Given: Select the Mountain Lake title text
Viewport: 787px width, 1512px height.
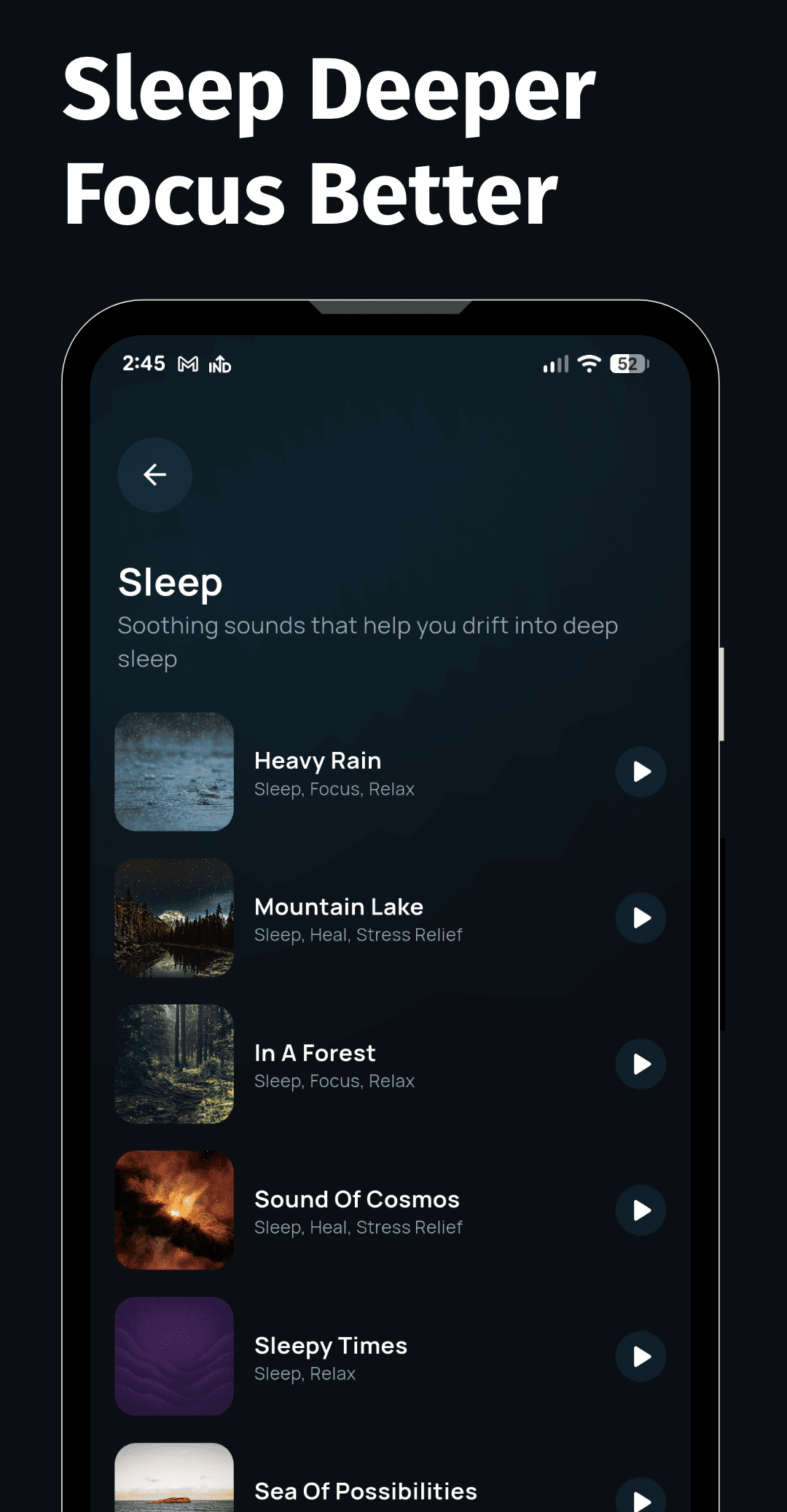Looking at the screenshot, I should tap(338, 906).
